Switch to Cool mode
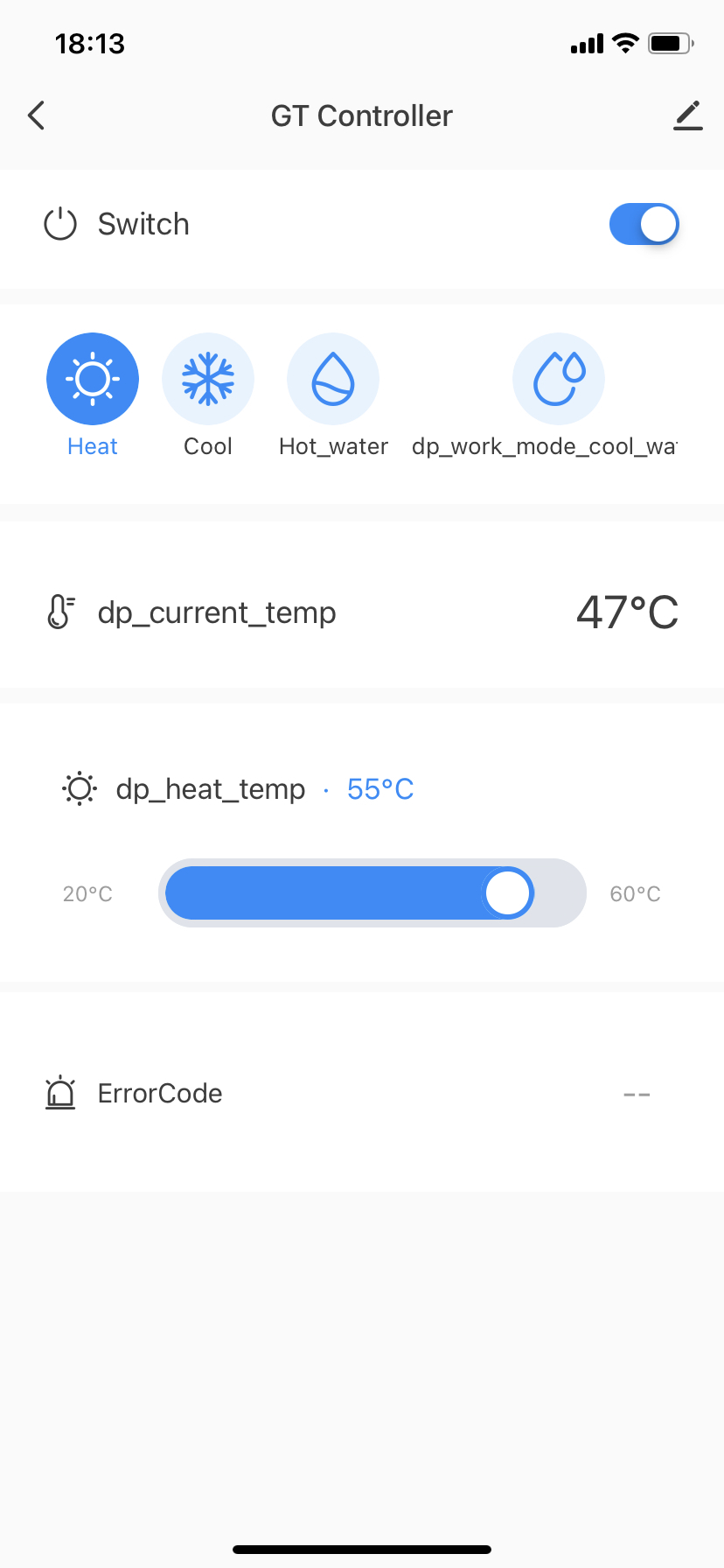Screen dimensions: 724x1568 coord(208,379)
